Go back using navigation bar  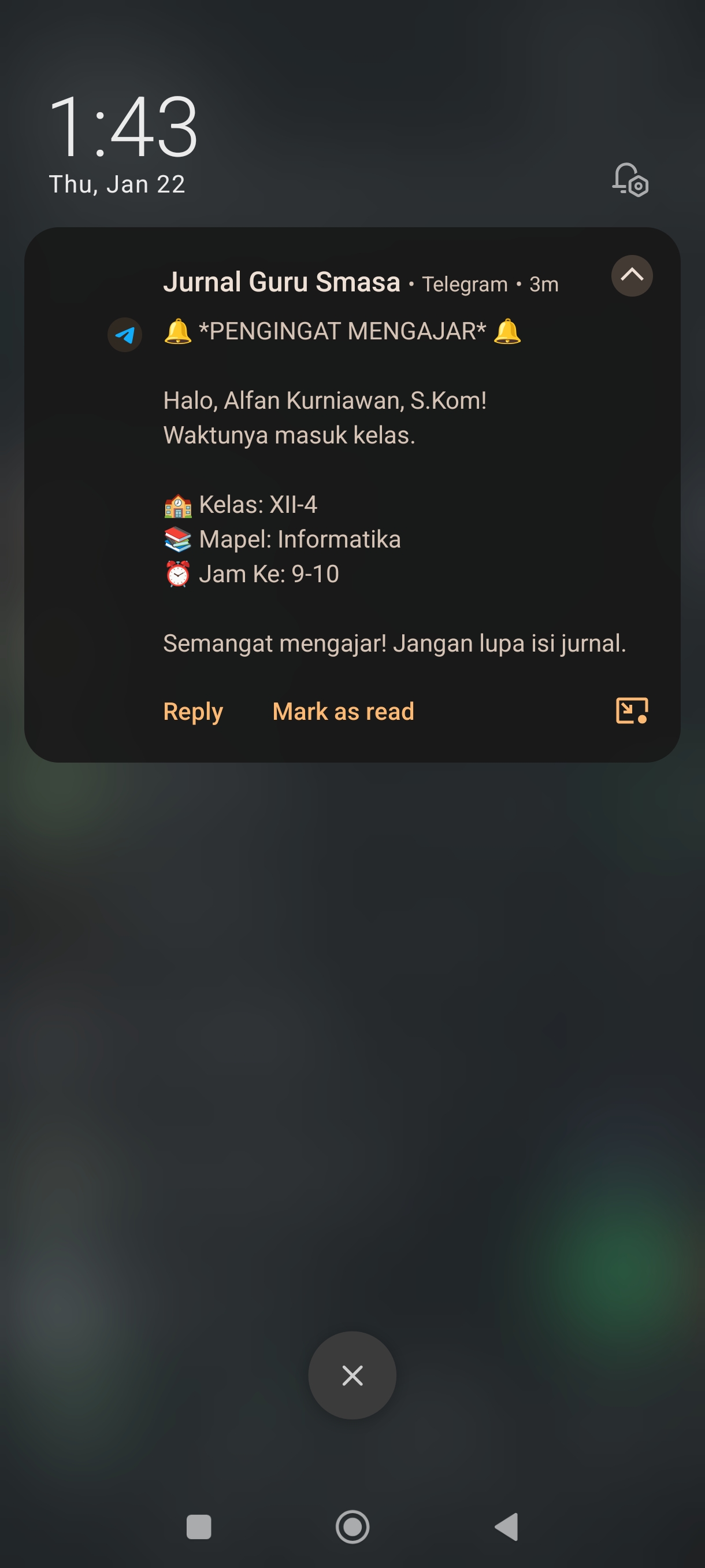[507, 1526]
